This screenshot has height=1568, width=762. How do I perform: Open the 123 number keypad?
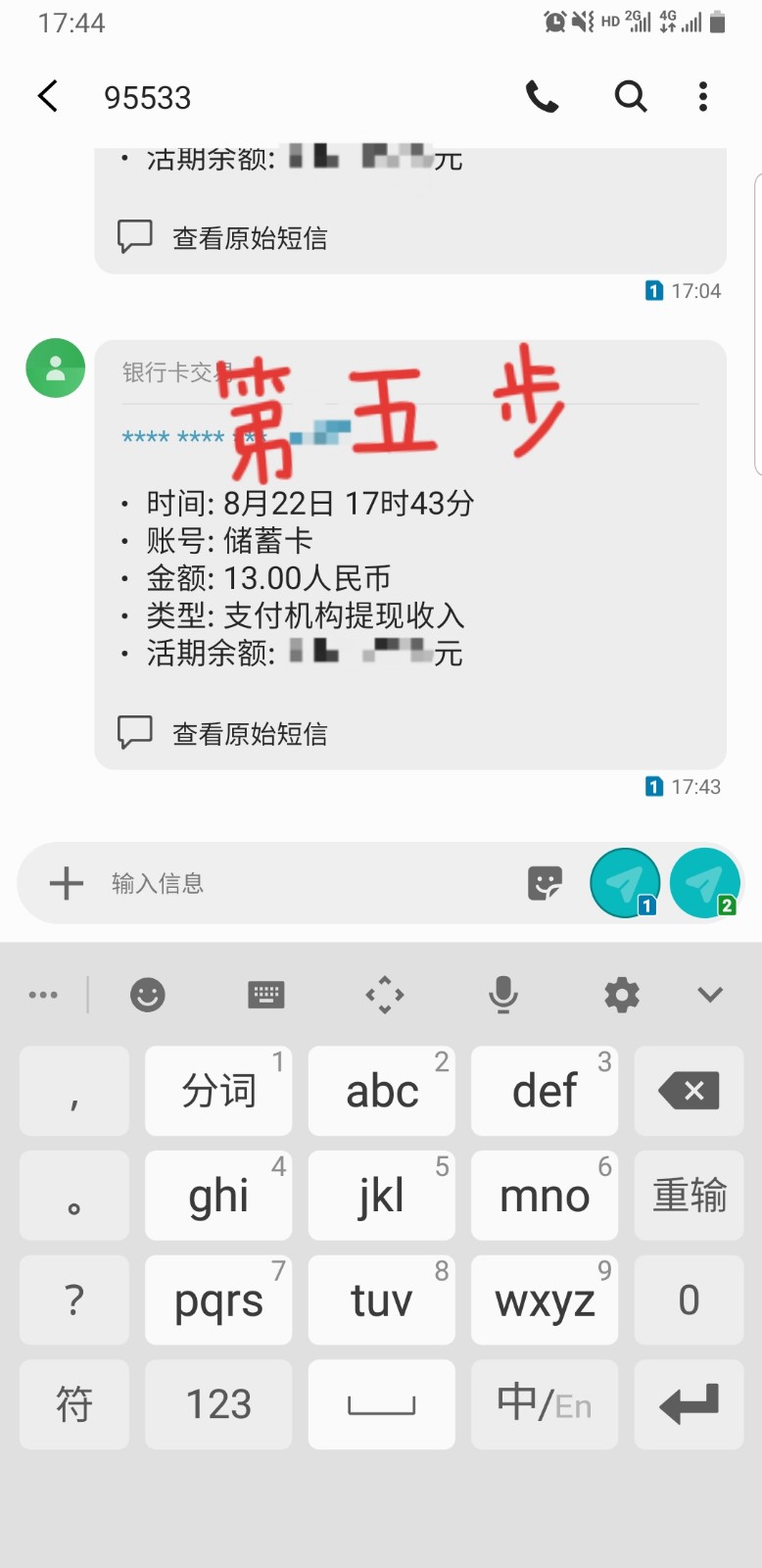point(218,1404)
